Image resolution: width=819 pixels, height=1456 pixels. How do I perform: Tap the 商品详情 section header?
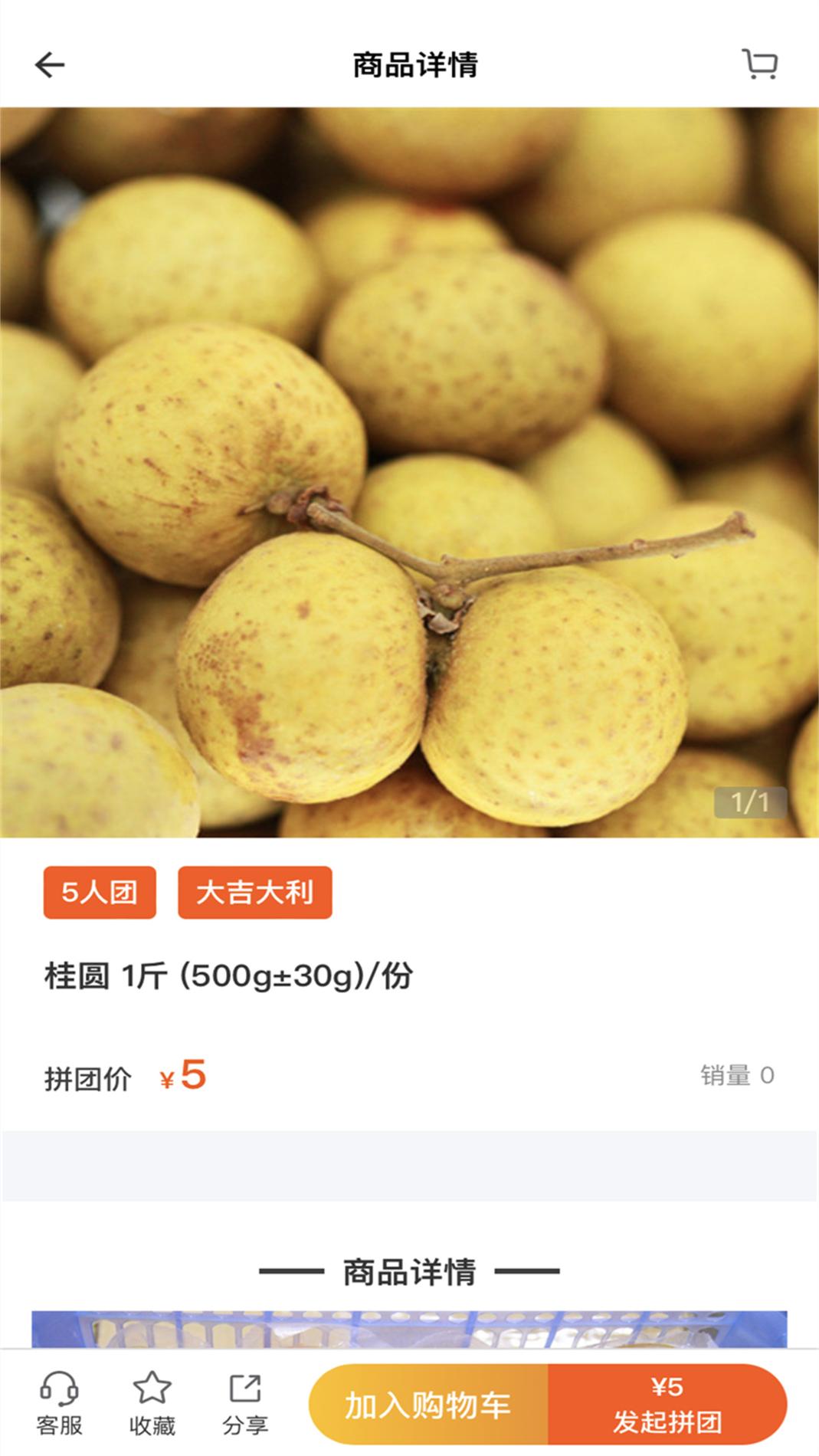point(409,1272)
